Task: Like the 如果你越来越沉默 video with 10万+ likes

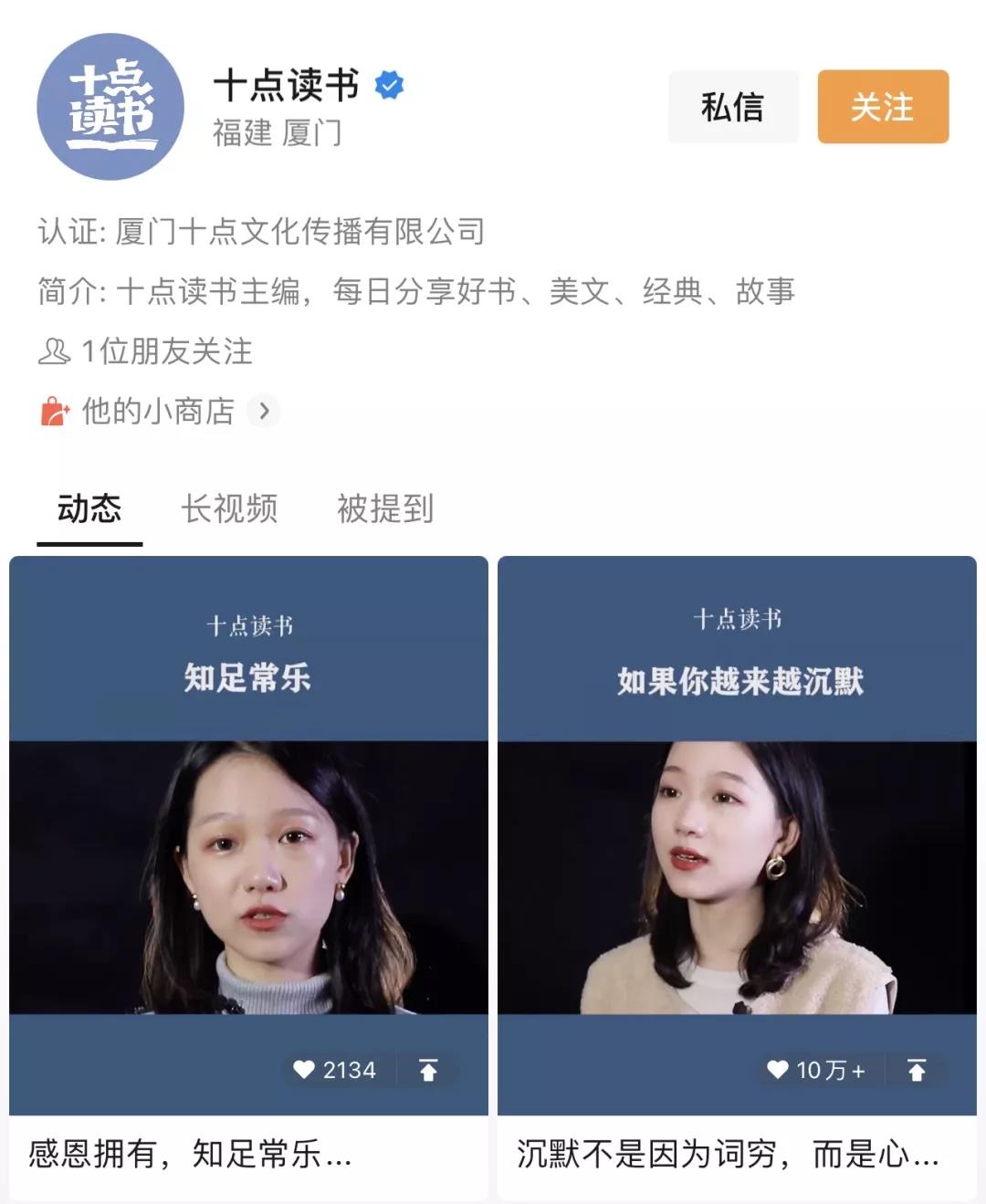Action: point(815,1070)
